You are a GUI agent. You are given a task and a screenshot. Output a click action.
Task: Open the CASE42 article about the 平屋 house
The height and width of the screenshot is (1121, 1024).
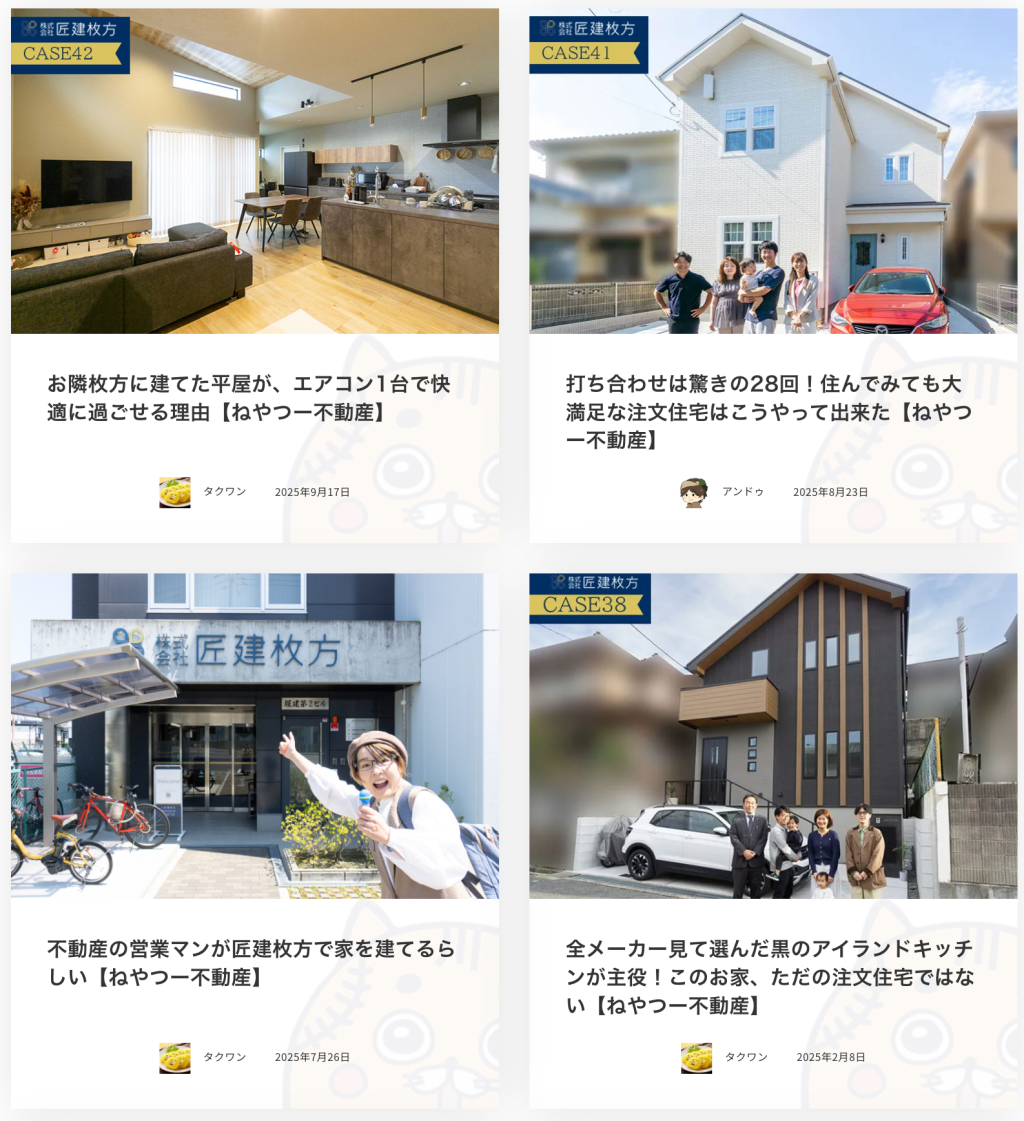248,397
